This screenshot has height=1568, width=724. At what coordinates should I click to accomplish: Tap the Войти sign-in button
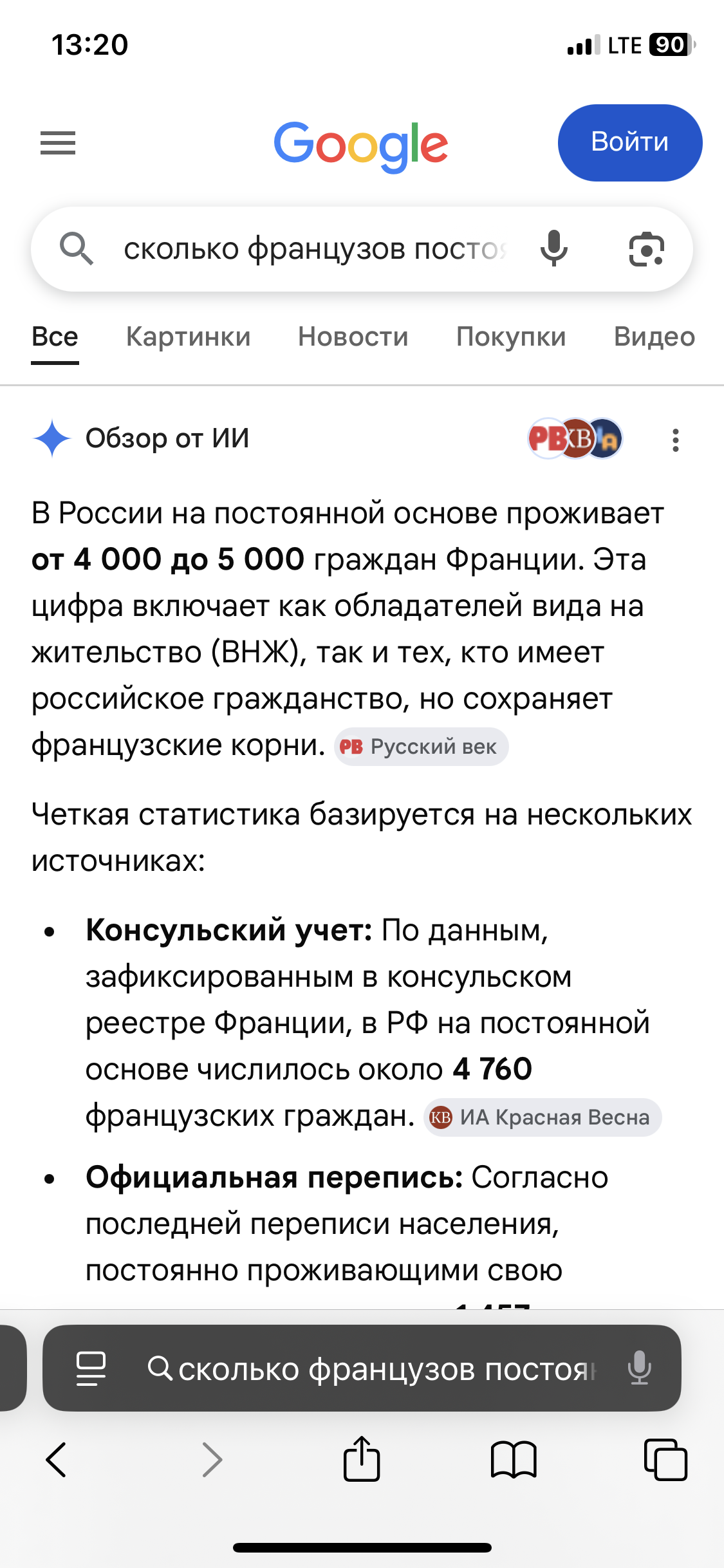(630, 142)
